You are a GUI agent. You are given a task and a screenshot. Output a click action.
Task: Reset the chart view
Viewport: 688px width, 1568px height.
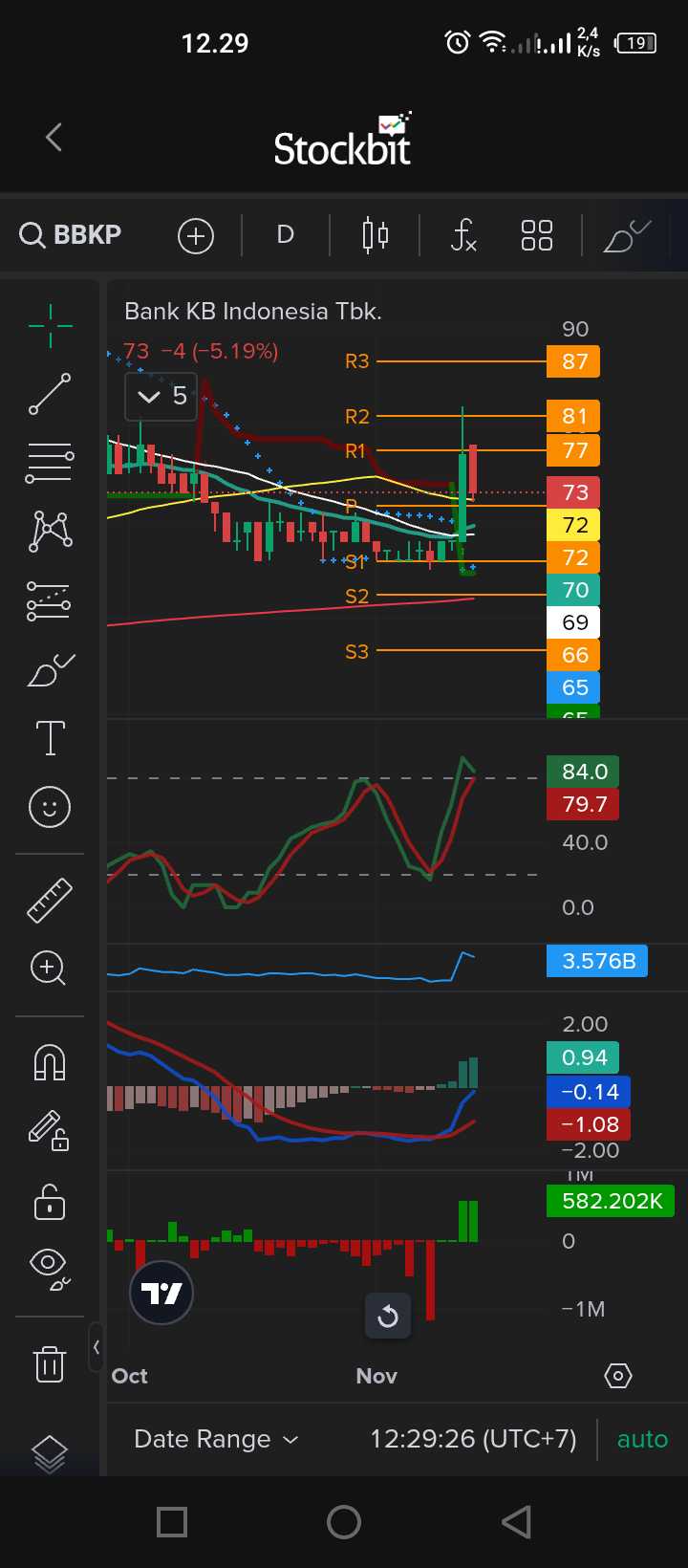pos(388,1317)
